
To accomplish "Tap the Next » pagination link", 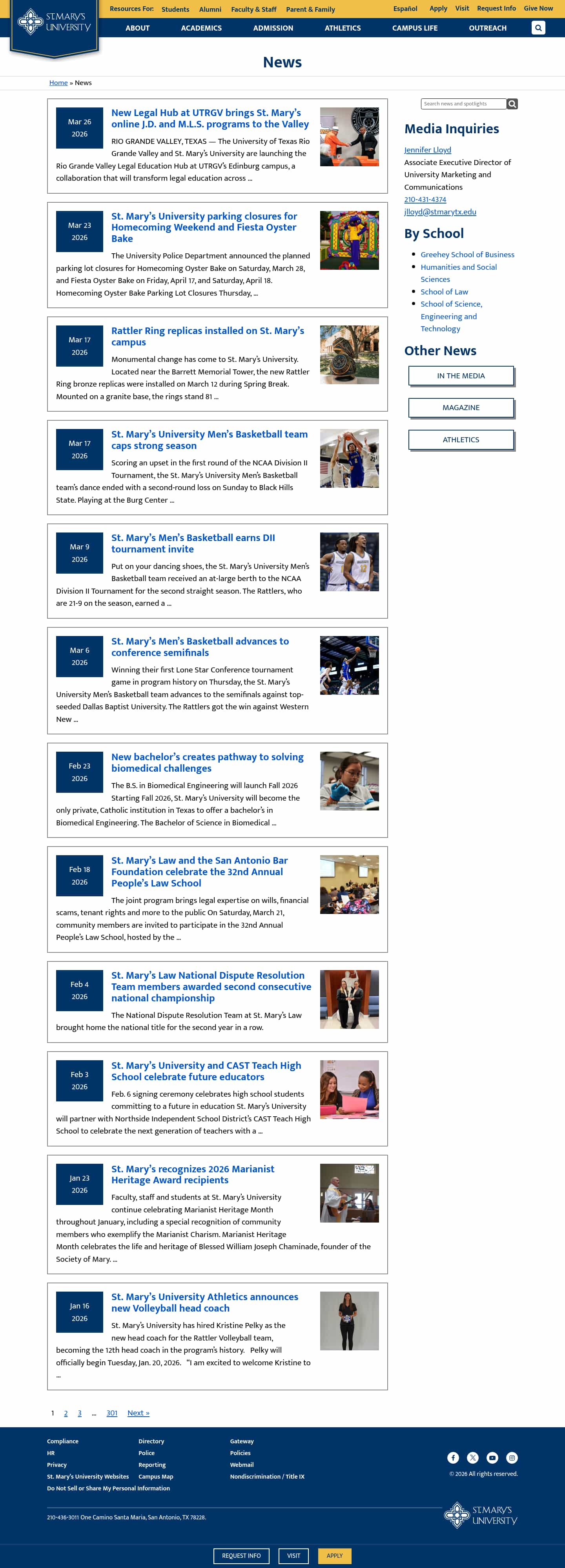I will pos(138,1413).
